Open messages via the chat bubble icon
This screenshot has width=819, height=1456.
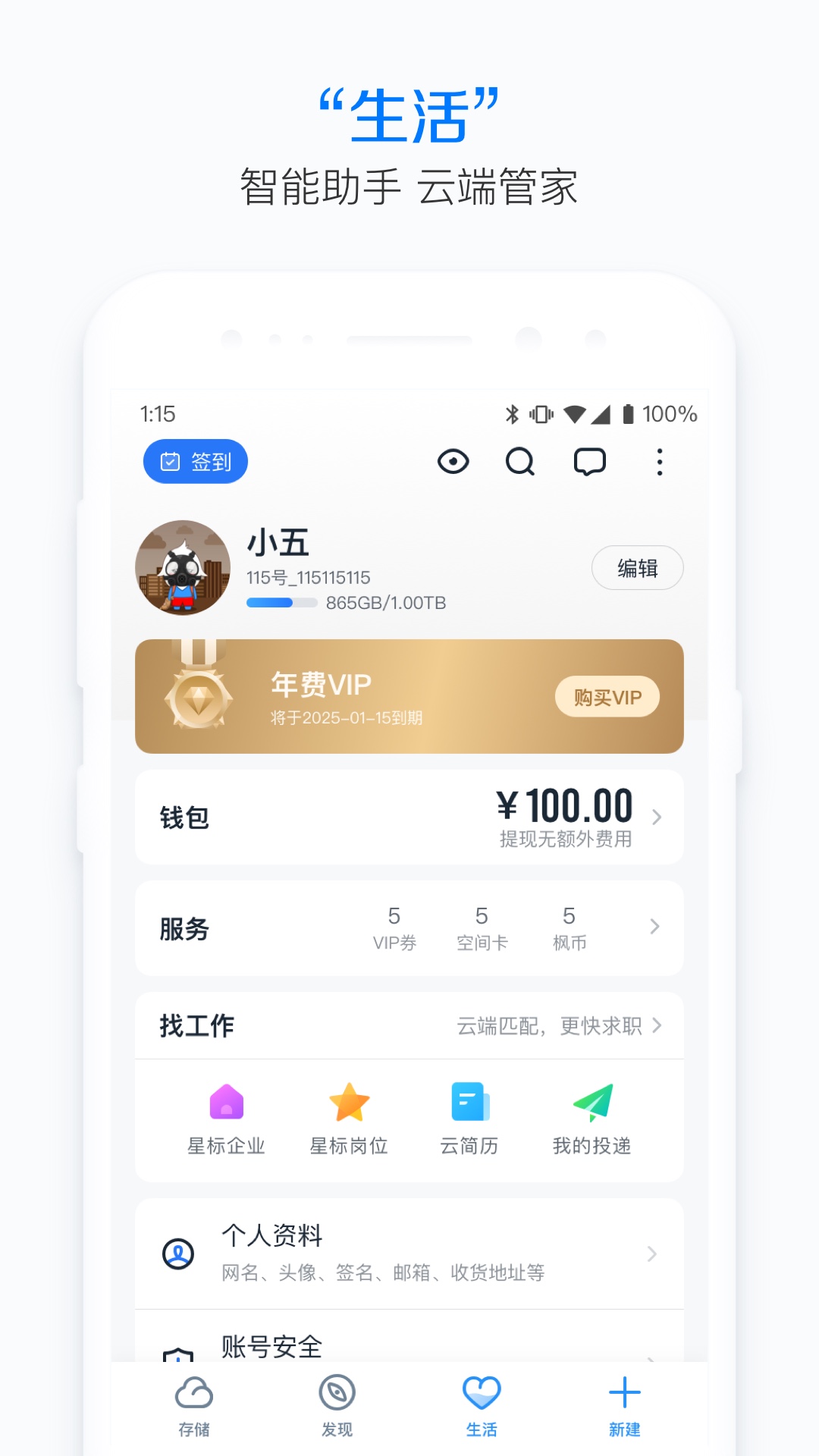click(590, 461)
